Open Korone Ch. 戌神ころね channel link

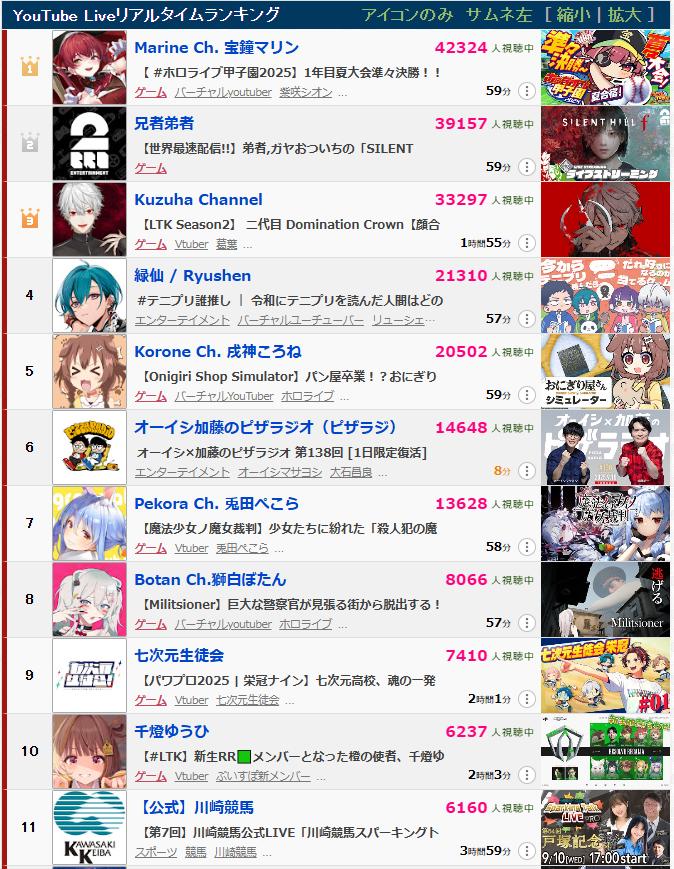coord(217,352)
